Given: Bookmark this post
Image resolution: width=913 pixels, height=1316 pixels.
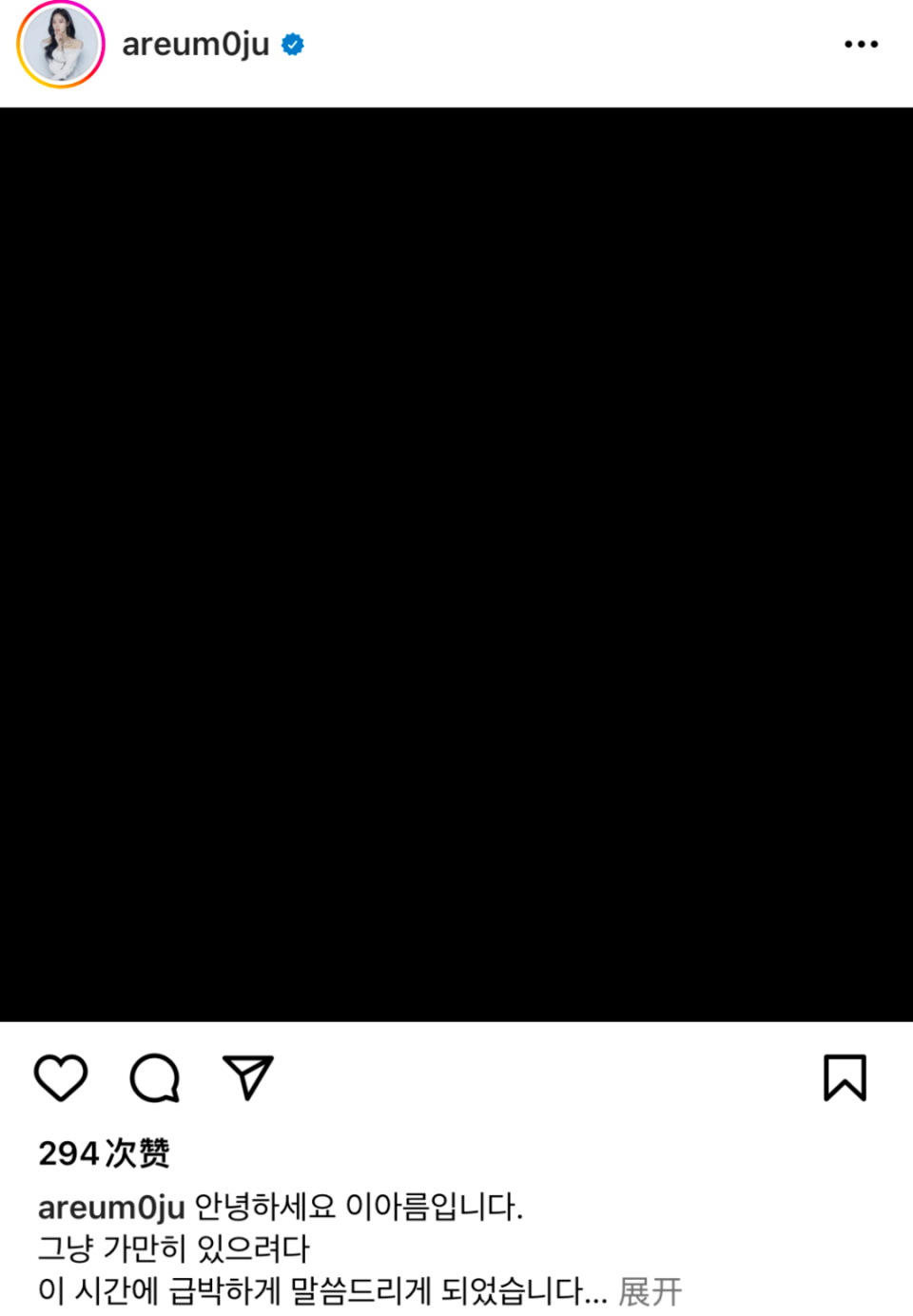Looking at the screenshot, I should click(x=845, y=1077).
